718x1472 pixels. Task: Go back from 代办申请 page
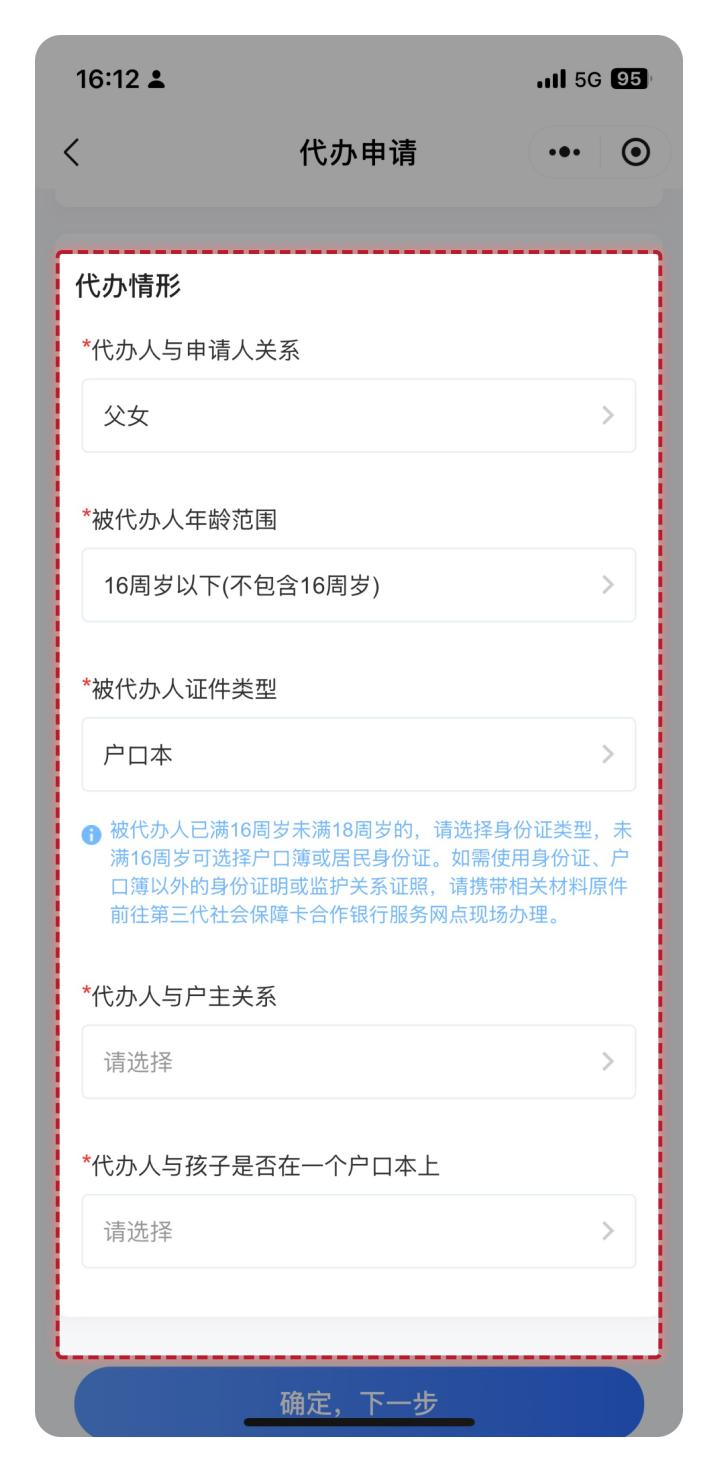click(68, 153)
